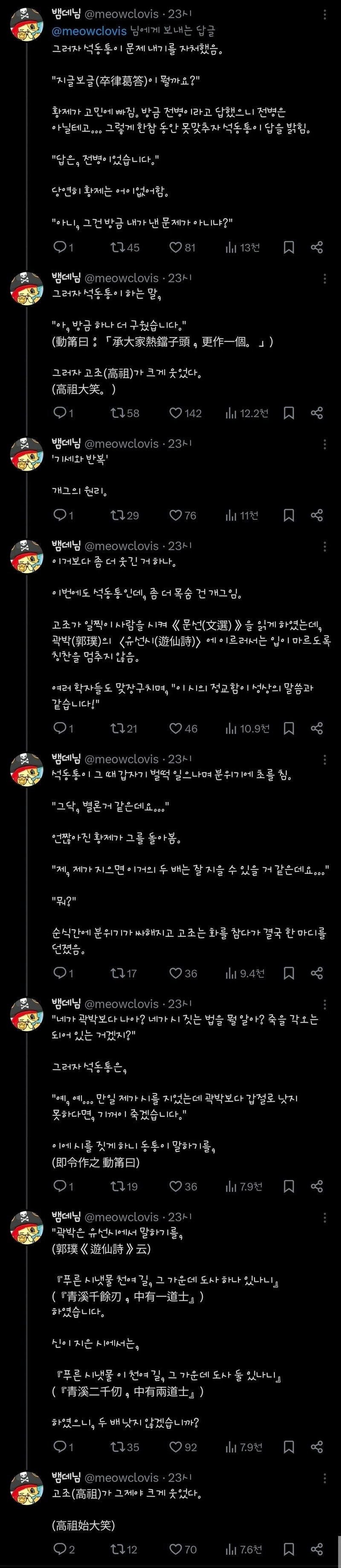Like the tweet with 81 likes
Viewport: 341px width, 1568px height.
coord(176,247)
